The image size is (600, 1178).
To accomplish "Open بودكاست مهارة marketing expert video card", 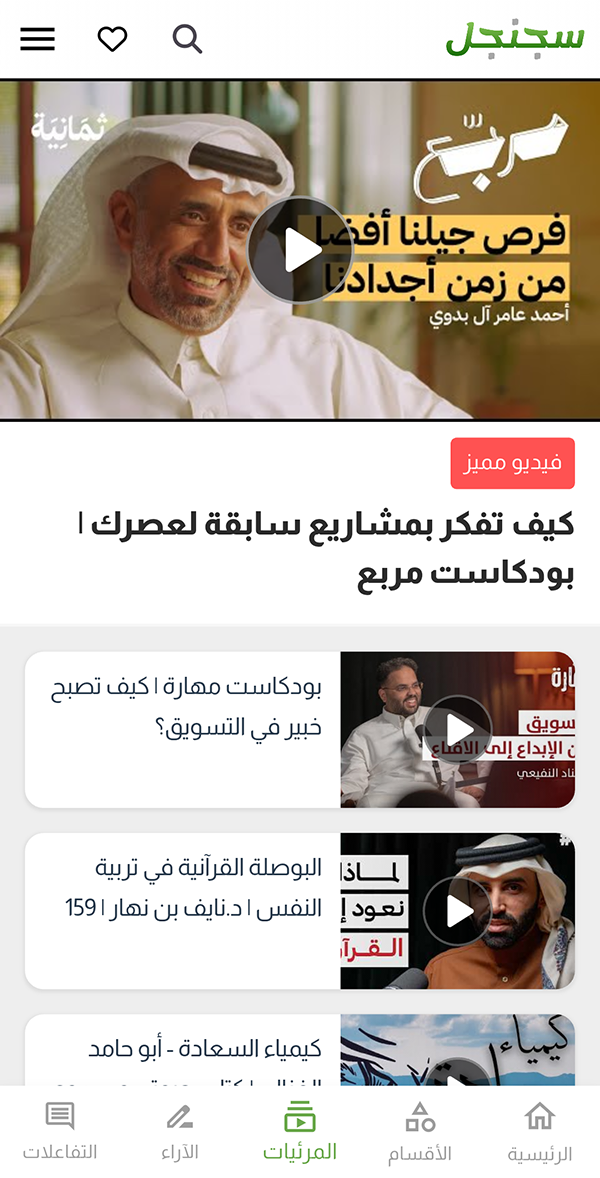I will (x=300, y=729).
